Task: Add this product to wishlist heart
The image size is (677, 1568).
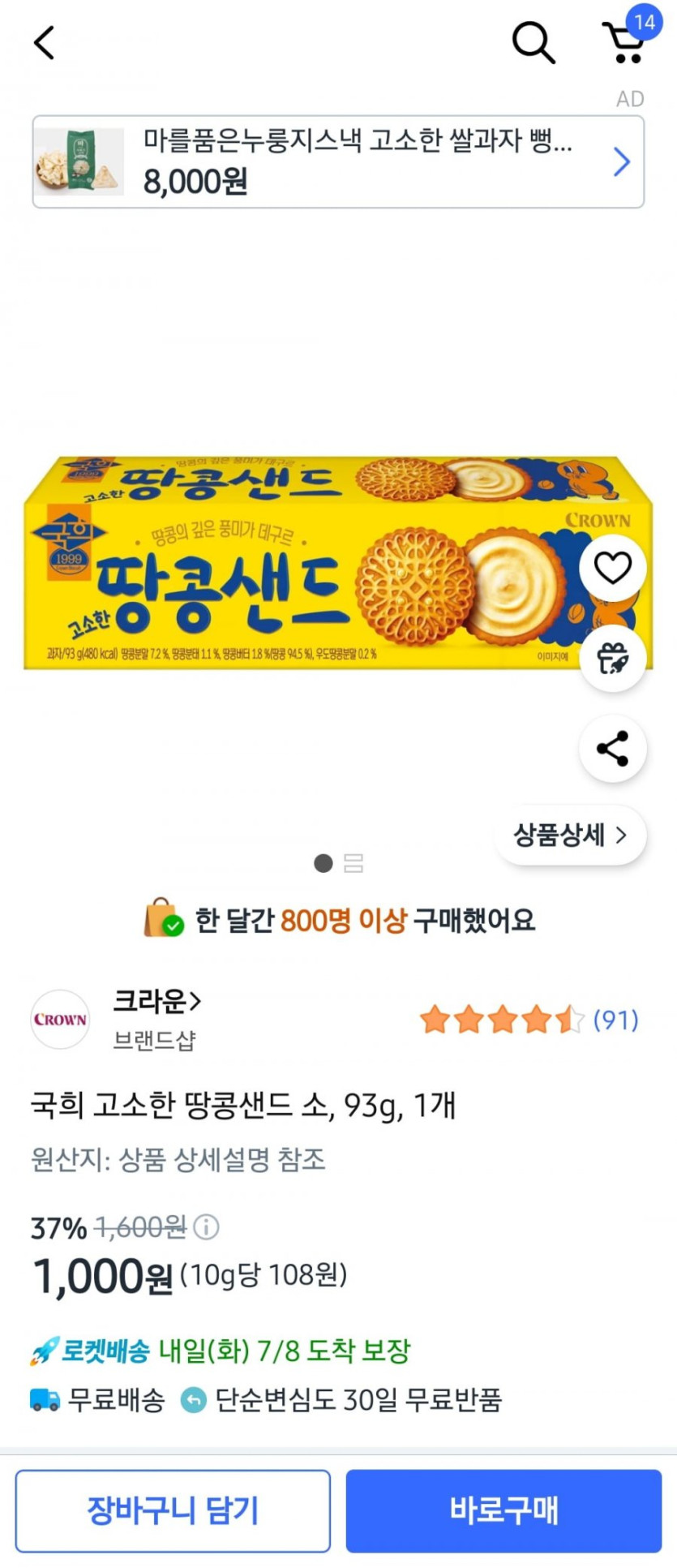Action: pos(613,568)
